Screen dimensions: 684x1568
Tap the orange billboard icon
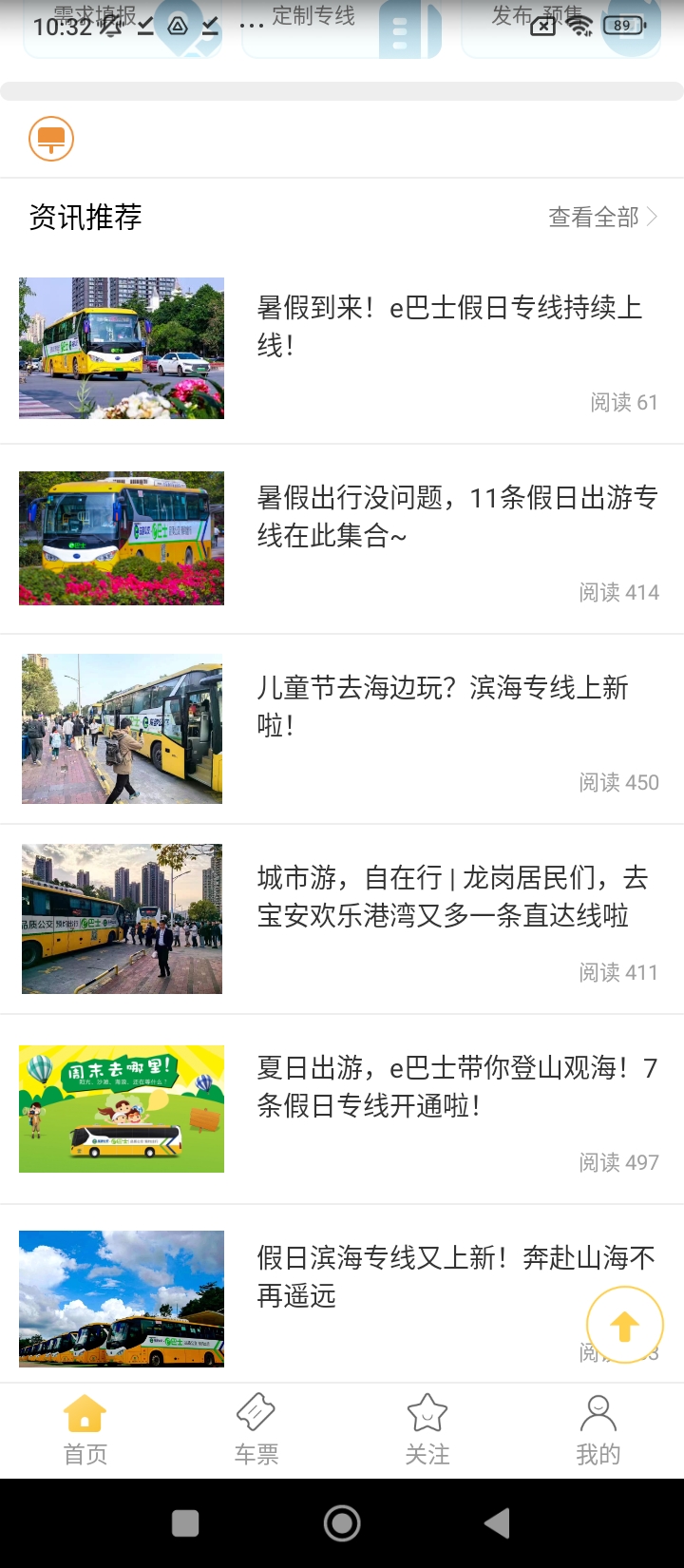click(51, 140)
